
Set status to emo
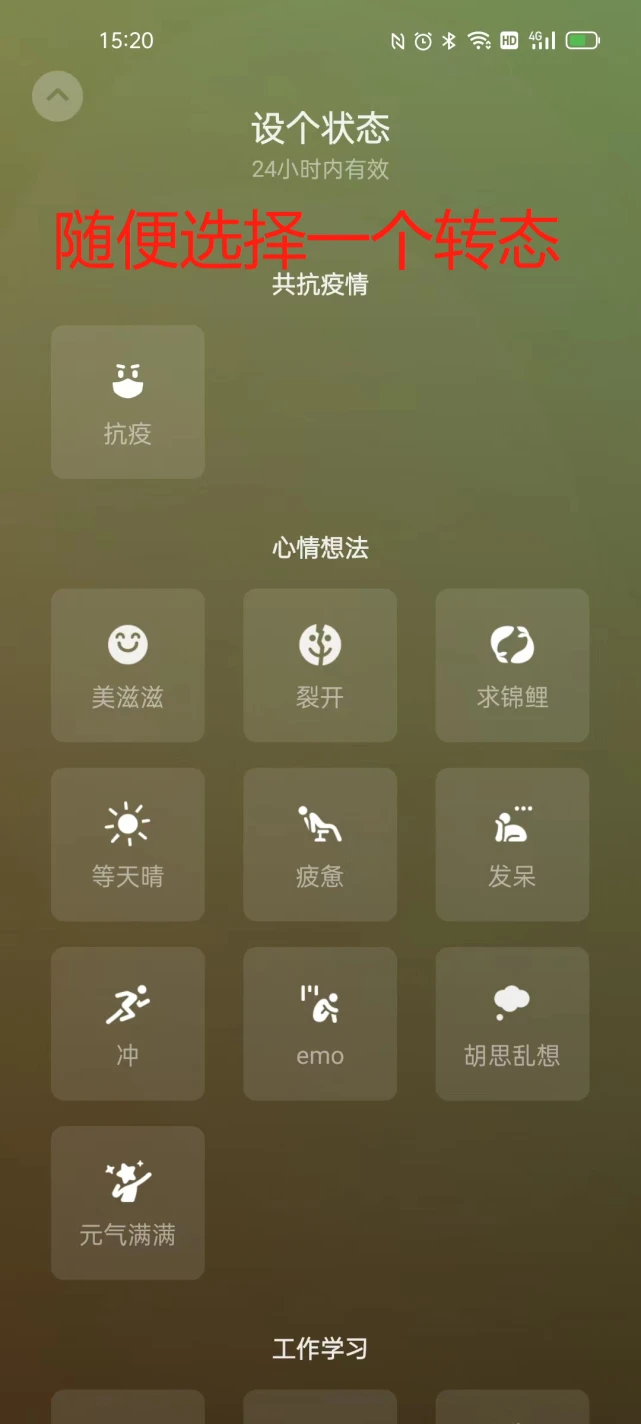click(320, 1023)
